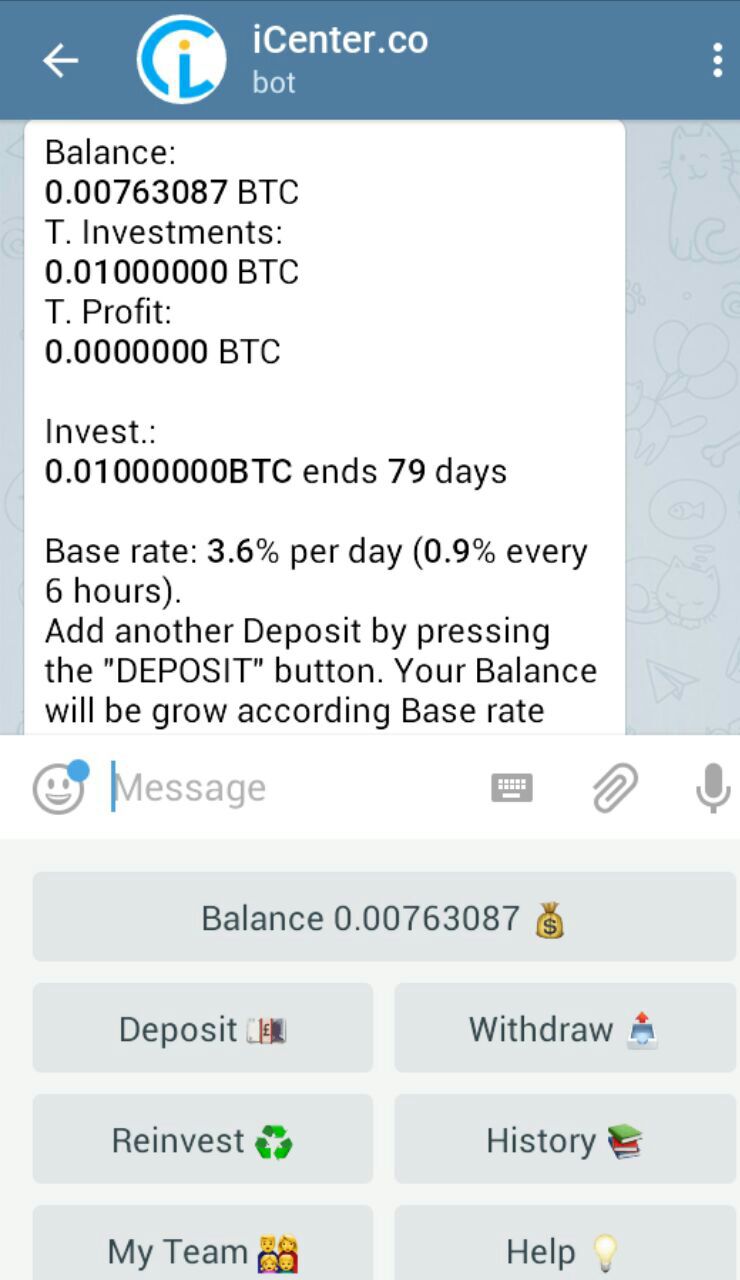
Task: Go back using the arrow
Action: point(60,61)
